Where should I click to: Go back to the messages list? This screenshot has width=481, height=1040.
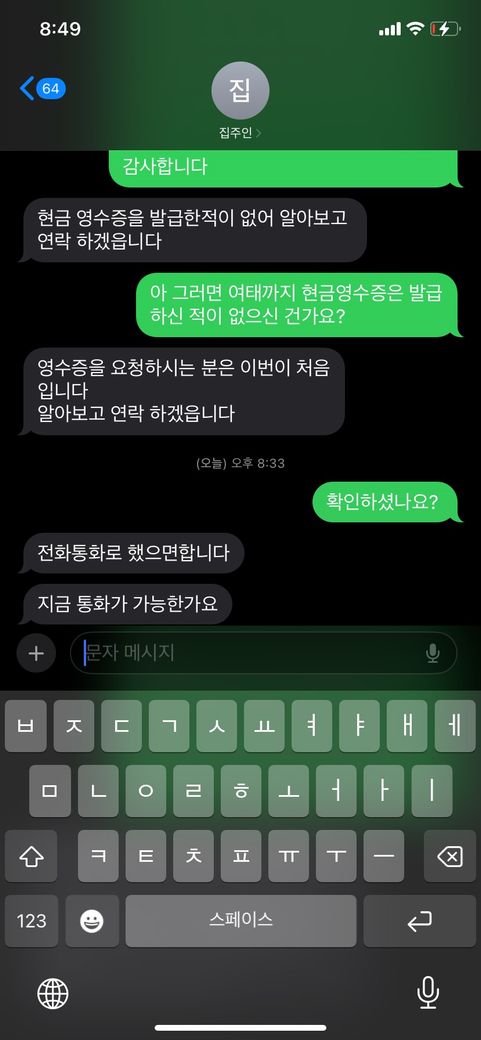click(42, 88)
